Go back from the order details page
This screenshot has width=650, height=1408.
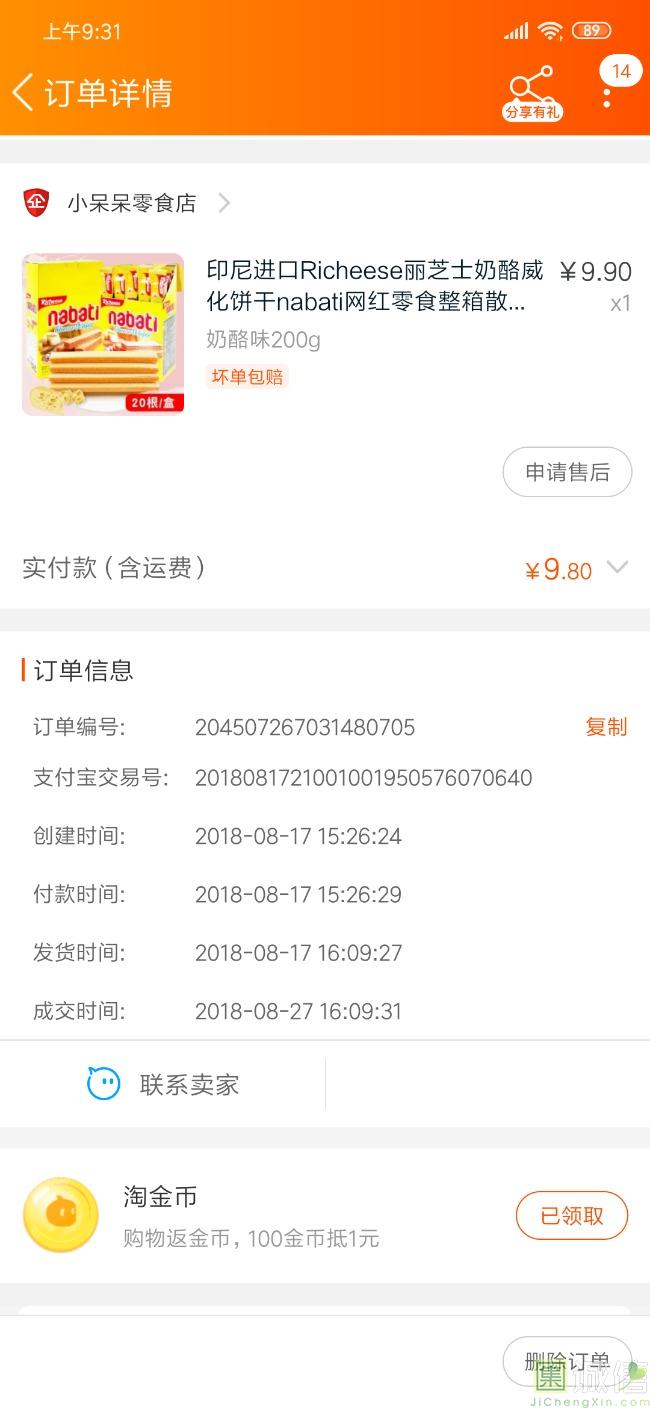tap(23, 92)
